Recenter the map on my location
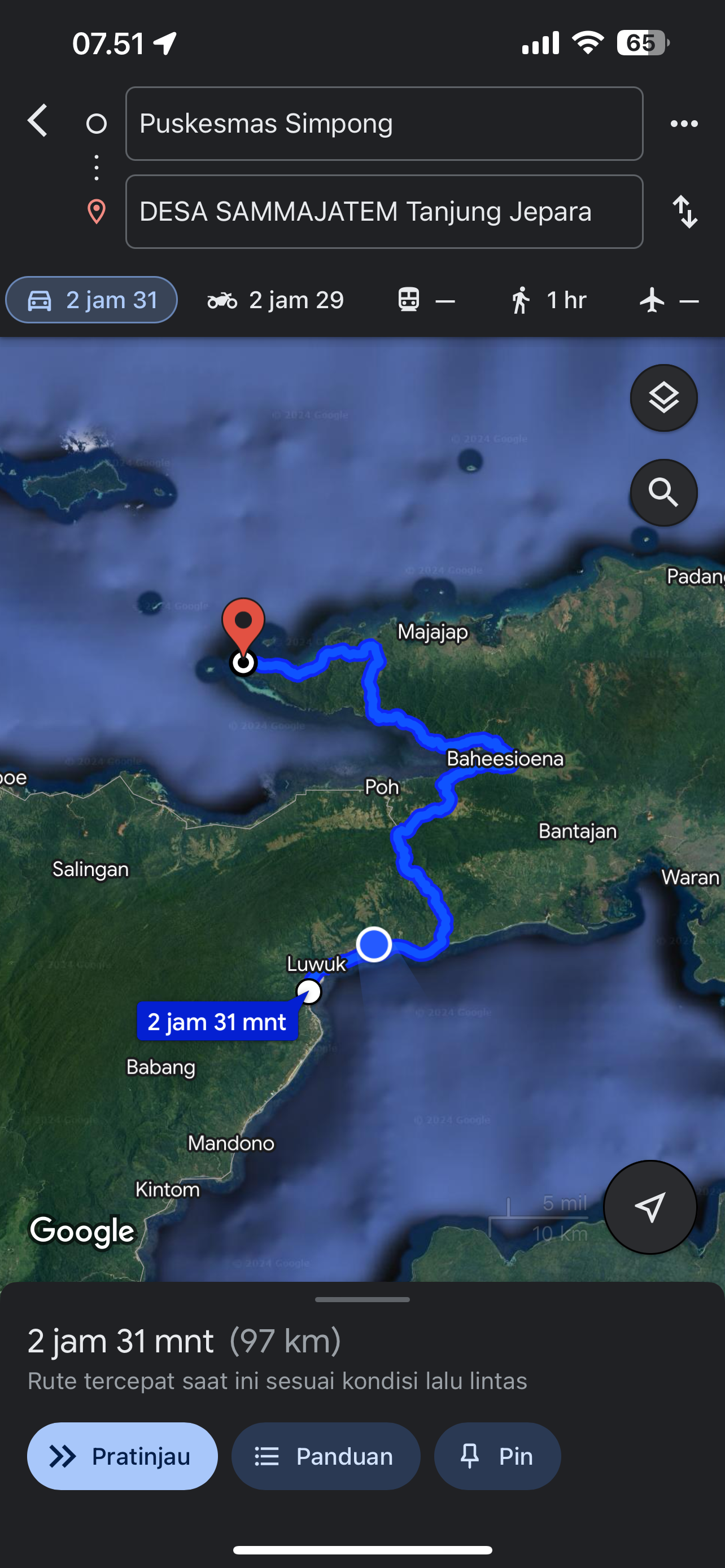 click(649, 1207)
